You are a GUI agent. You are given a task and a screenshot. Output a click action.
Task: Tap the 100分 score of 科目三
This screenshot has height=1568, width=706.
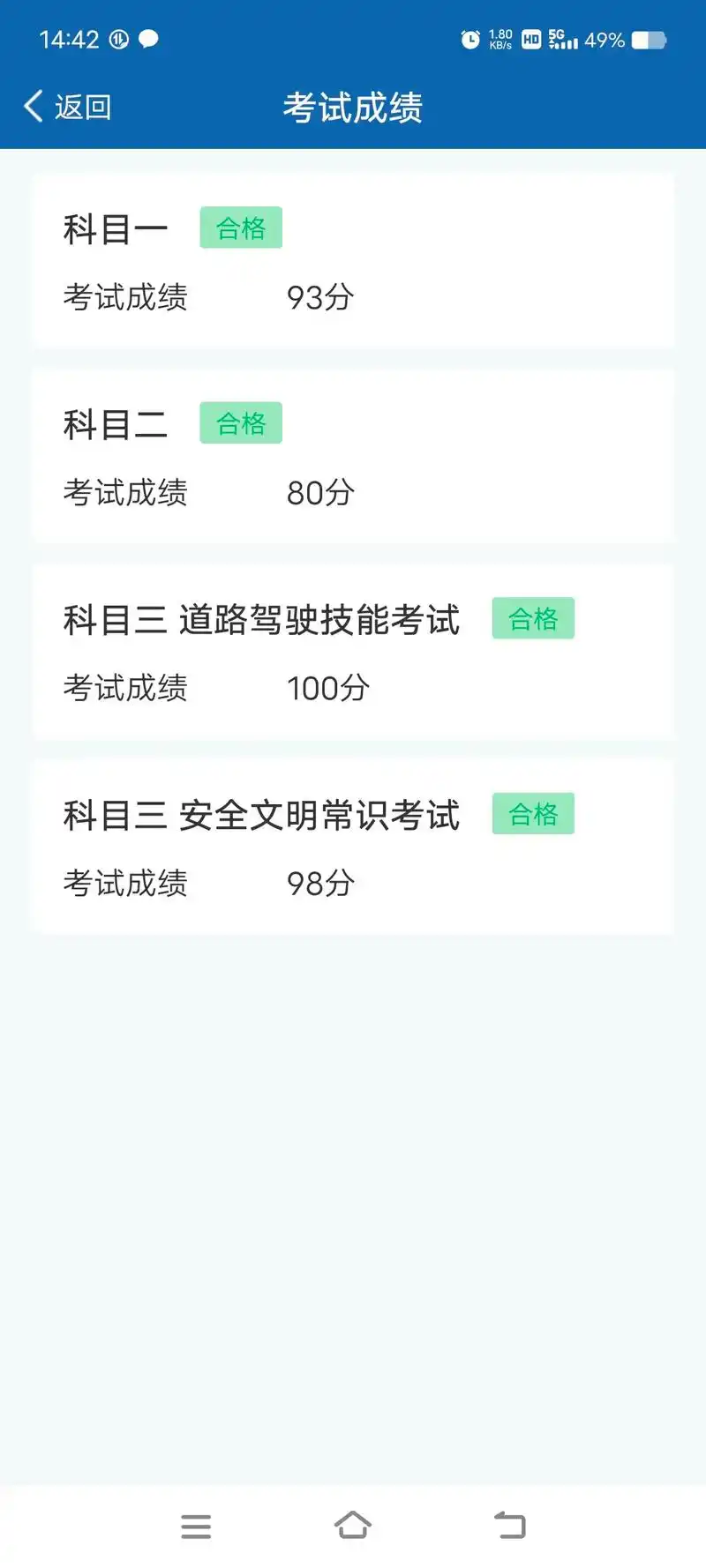coord(330,688)
